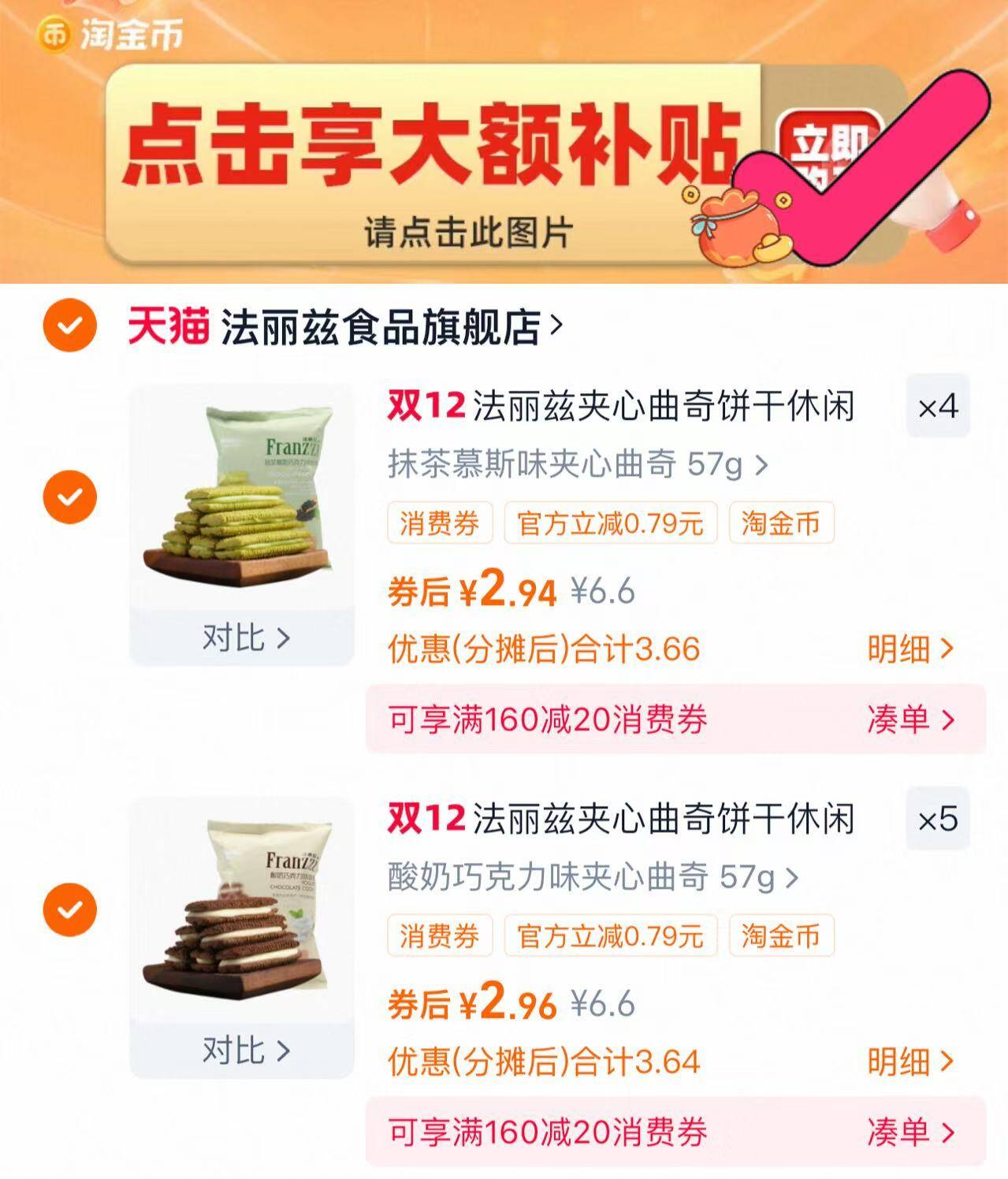View the 明细 discount details for the yogurt chocolate cookies
Image resolution: width=1008 pixels, height=1179 pixels.
click(910, 1062)
